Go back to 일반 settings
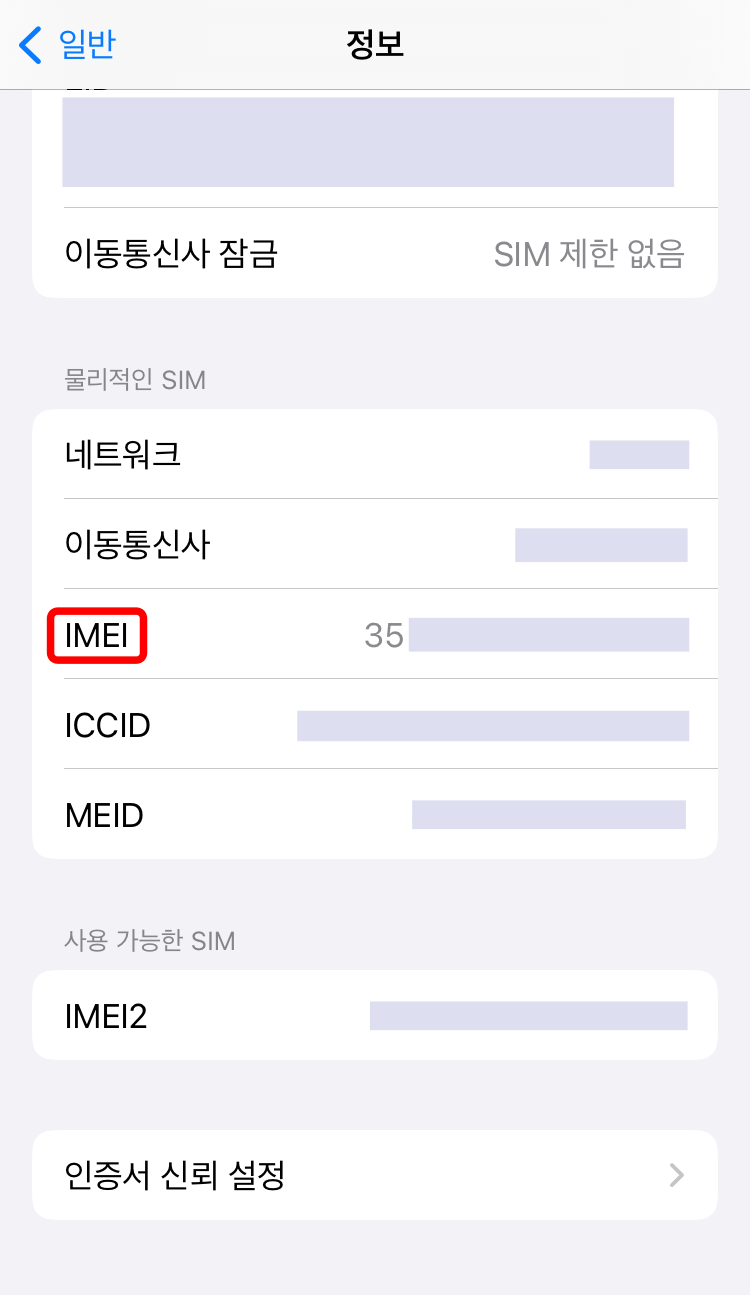The image size is (750, 1295). 67,45
